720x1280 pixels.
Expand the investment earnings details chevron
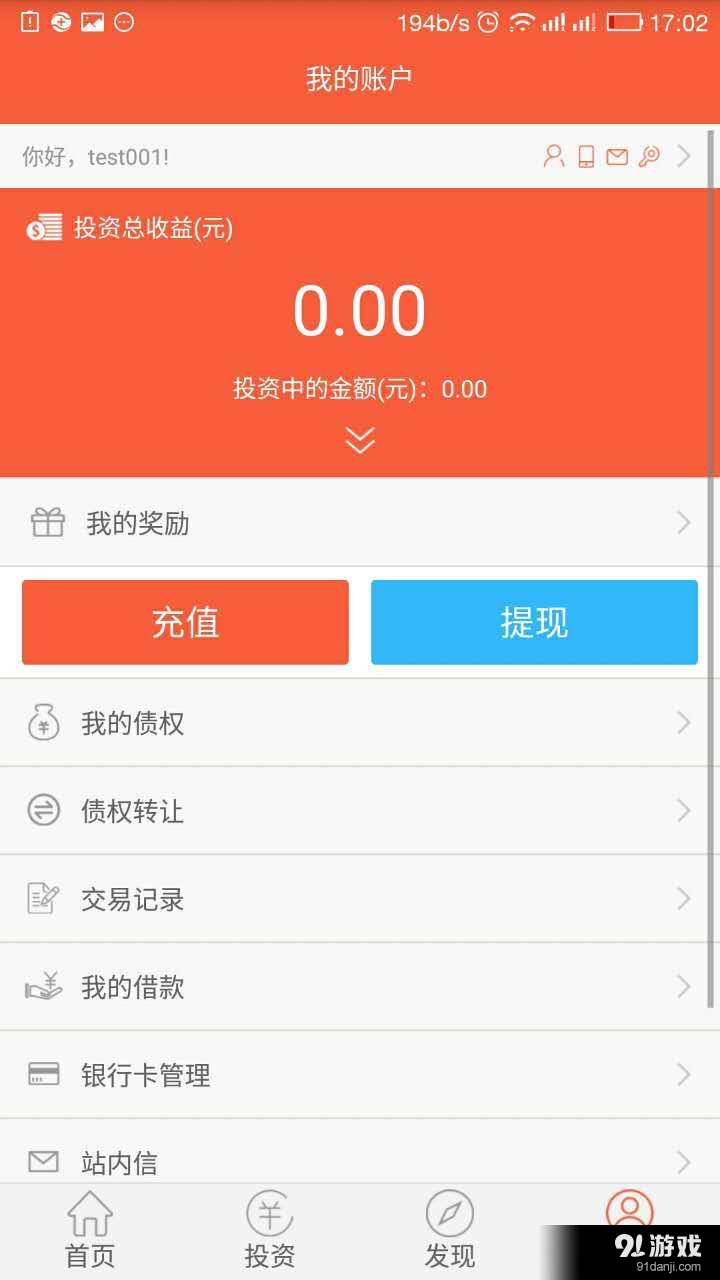pos(360,439)
